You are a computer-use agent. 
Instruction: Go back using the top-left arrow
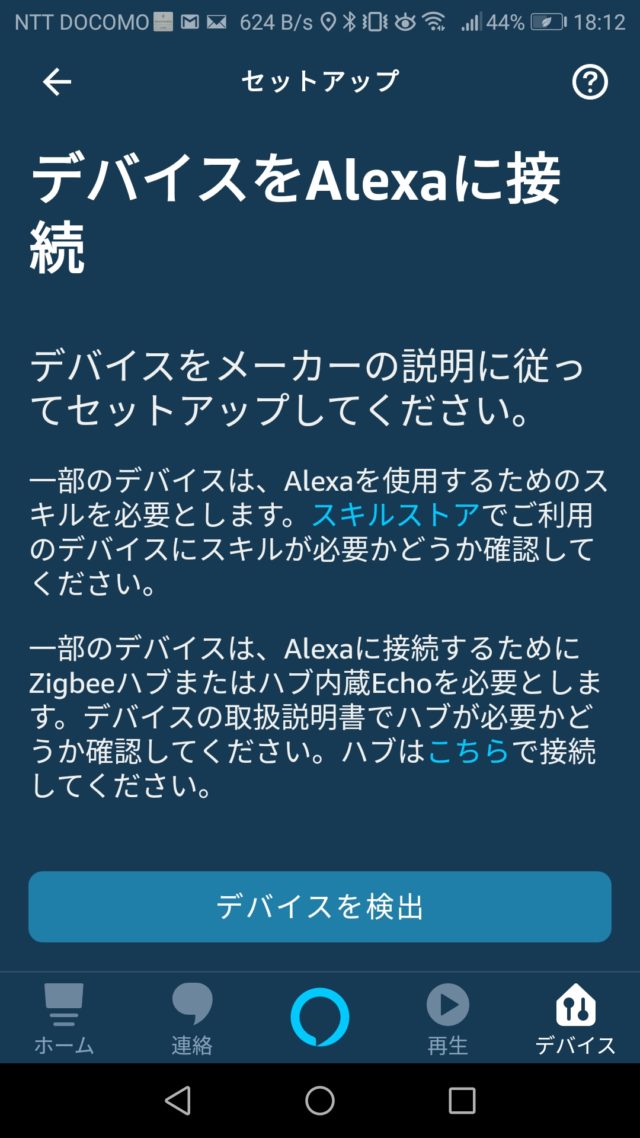tap(57, 83)
